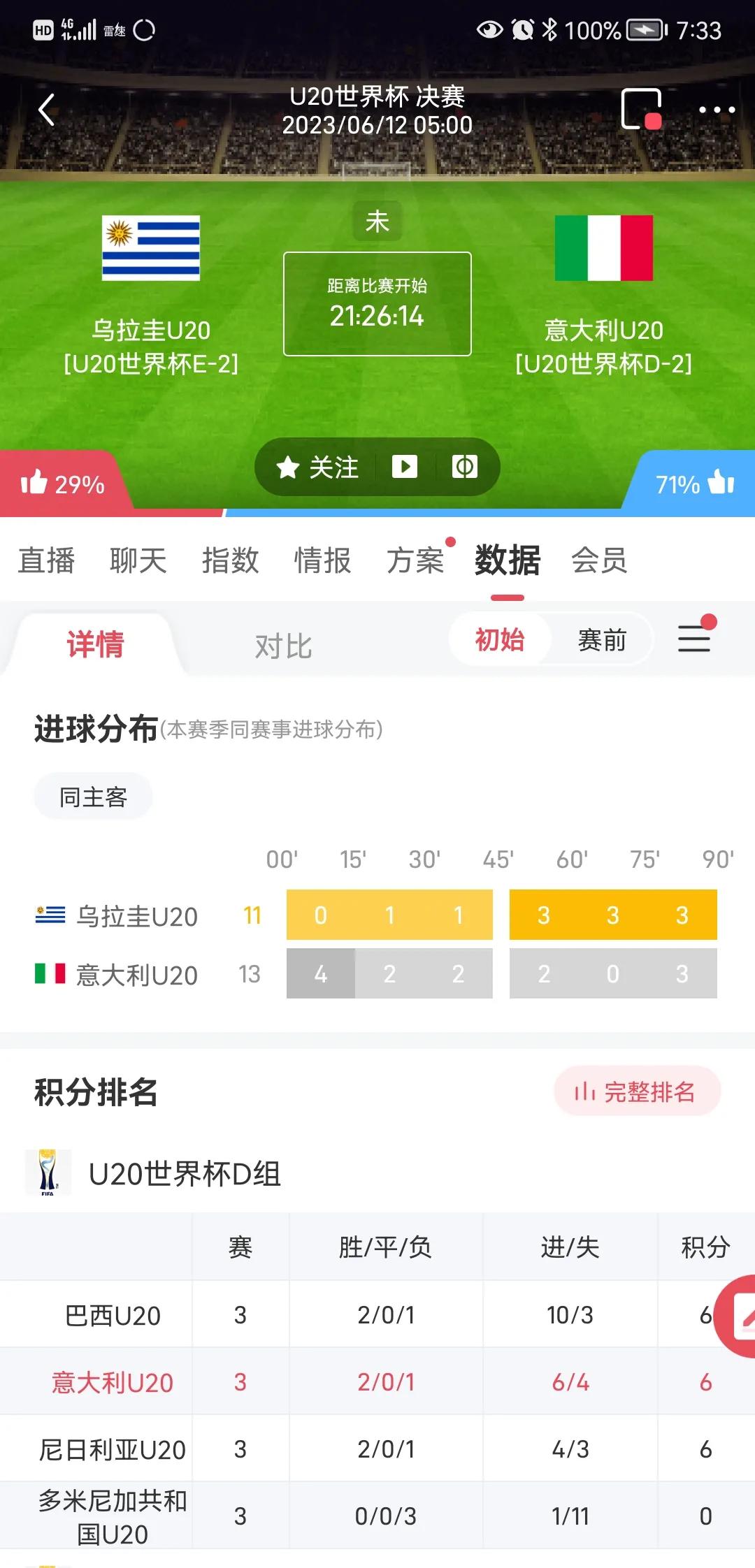Toggle the 同主客 filter

[93, 796]
